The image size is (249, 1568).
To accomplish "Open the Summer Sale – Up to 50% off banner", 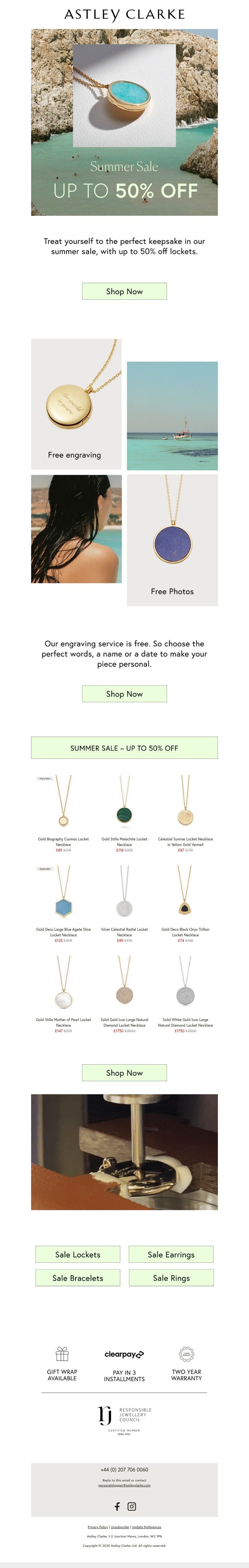I will pos(124,748).
